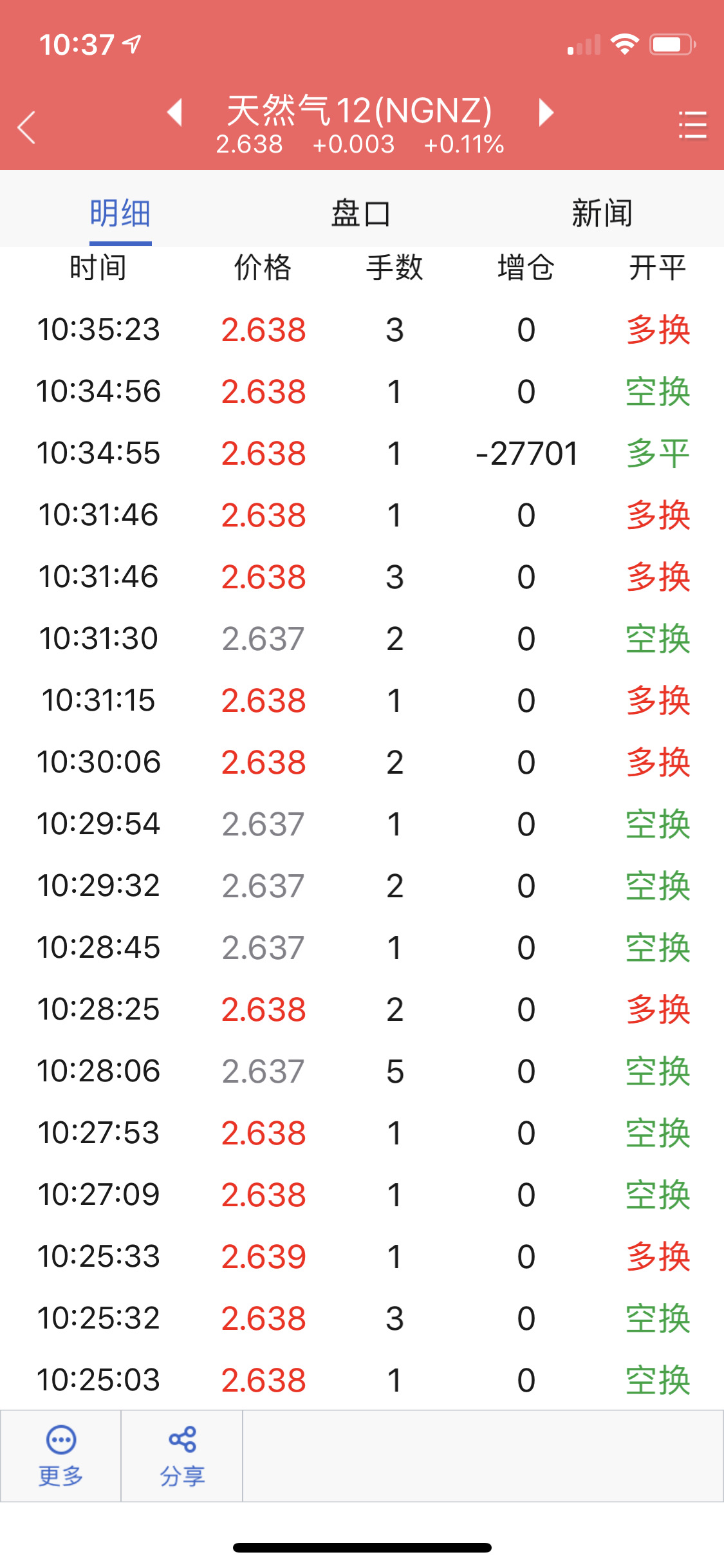Switch to the 盘口 tab
The image size is (724, 1568).
(x=361, y=213)
